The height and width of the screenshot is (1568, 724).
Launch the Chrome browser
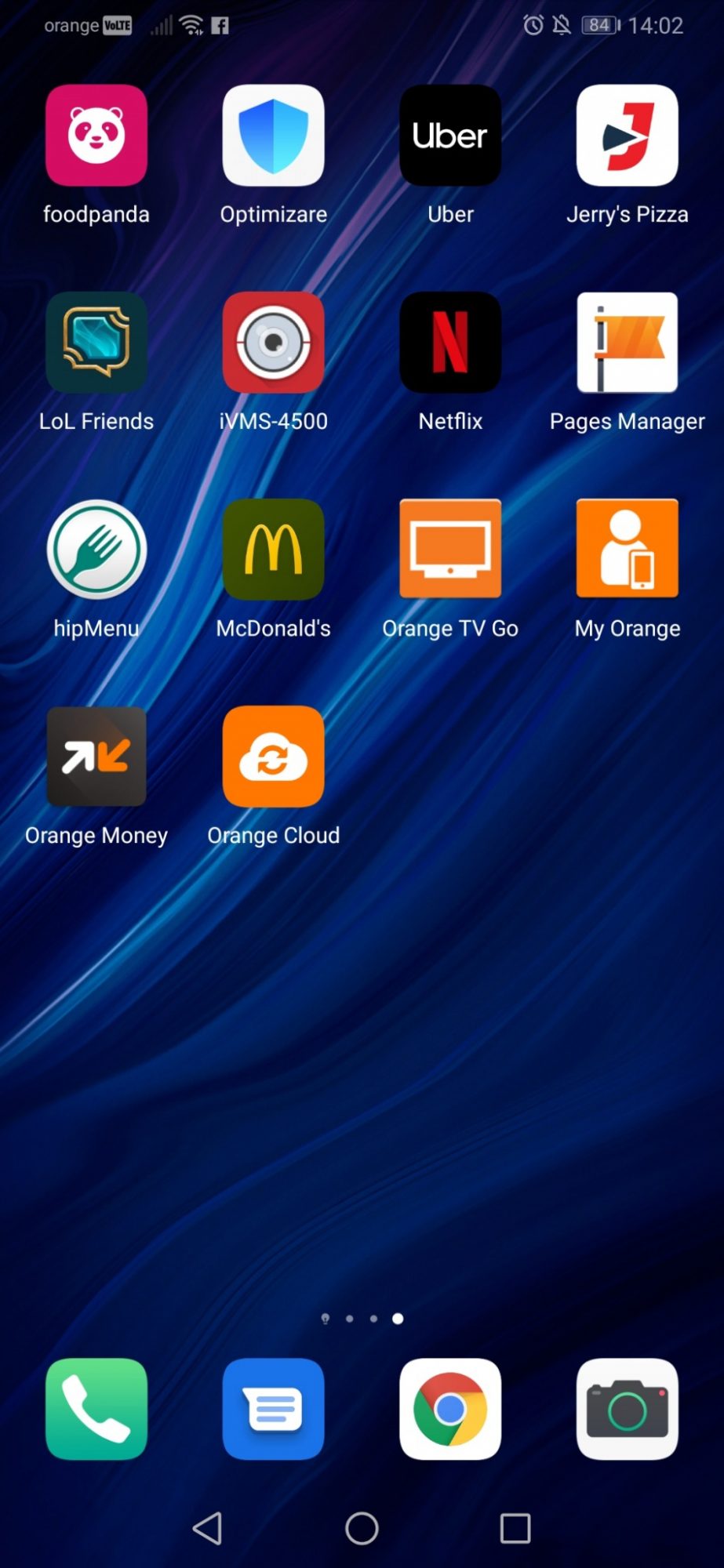(x=450, y=1409)
